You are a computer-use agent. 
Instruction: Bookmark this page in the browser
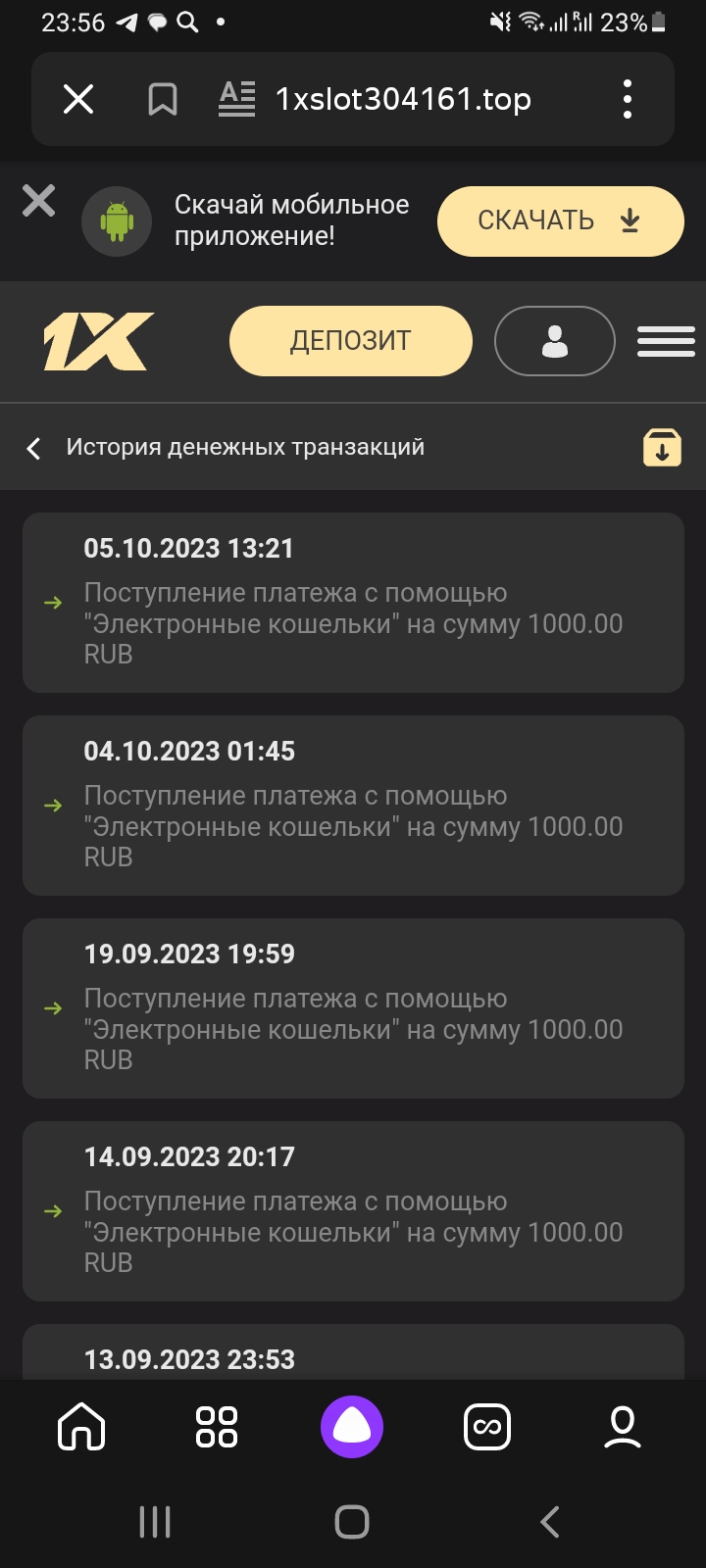click(x=163, y=99)
